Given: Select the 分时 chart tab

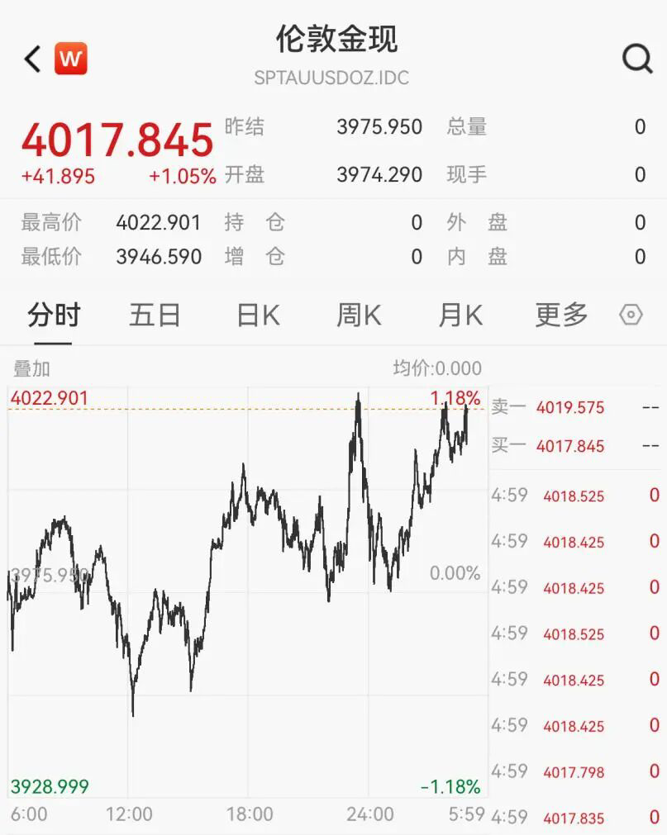Looking at the screenshot, I should (x=54, y=315).
